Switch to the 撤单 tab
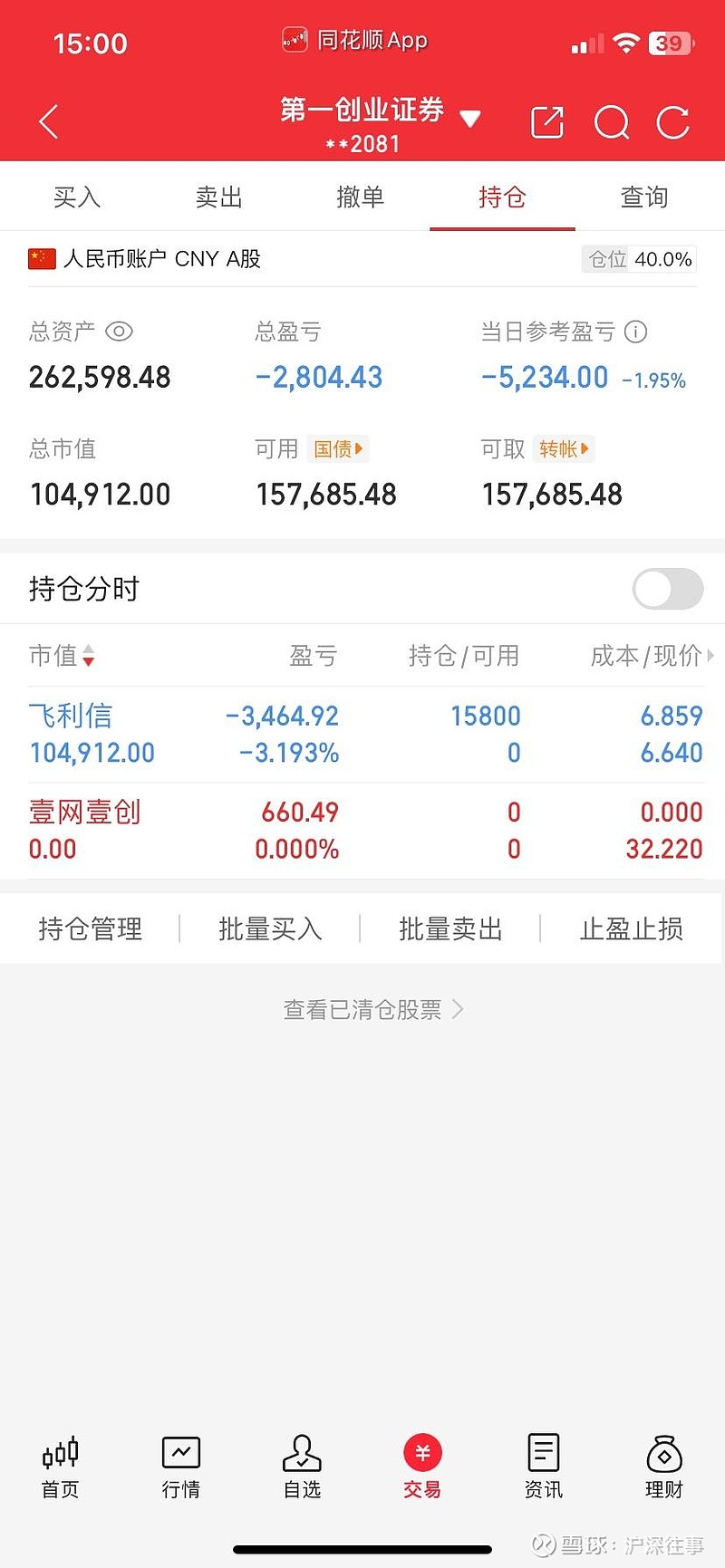The width and height of the screenshot is (725, 1568). click(360, 197)
